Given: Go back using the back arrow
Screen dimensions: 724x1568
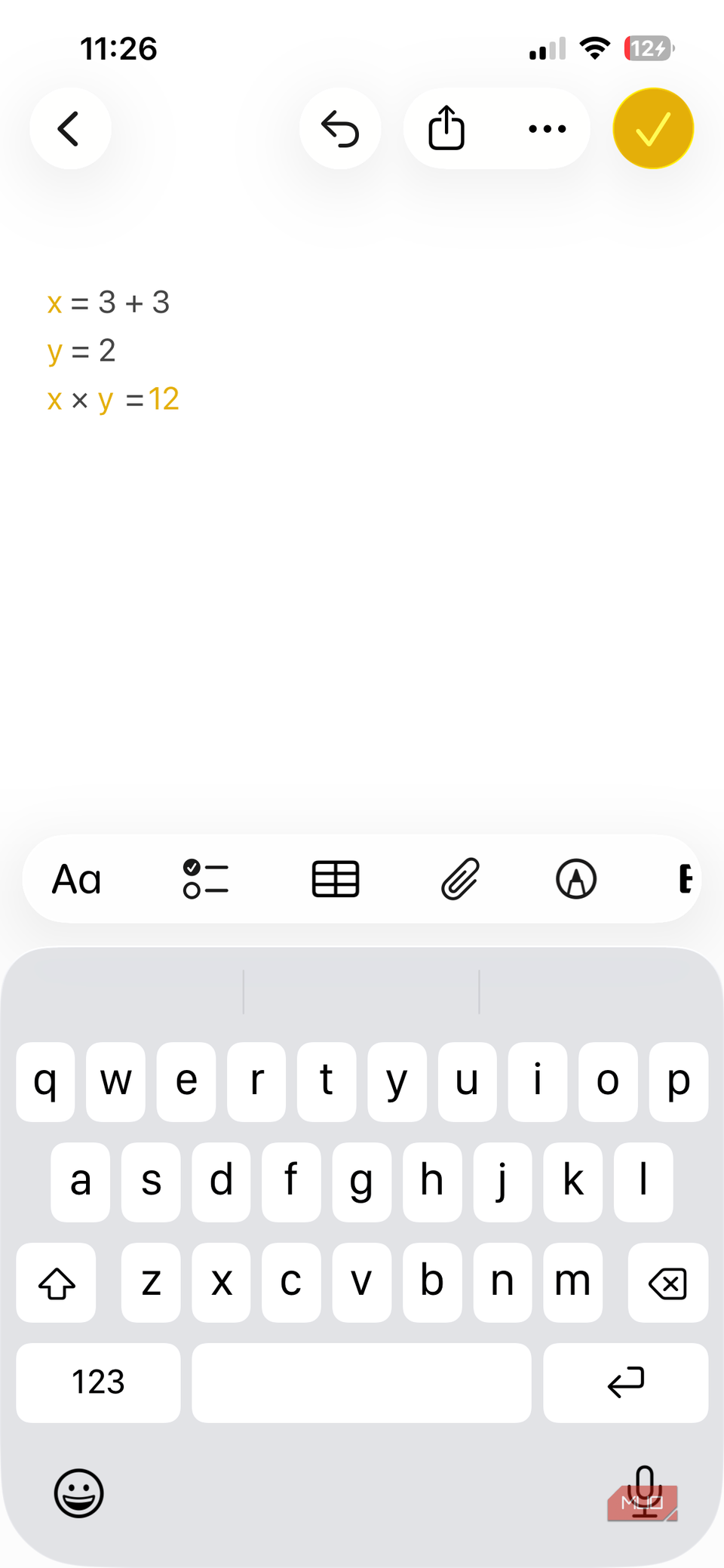Looking at the screenshot, I should (69, 128).
